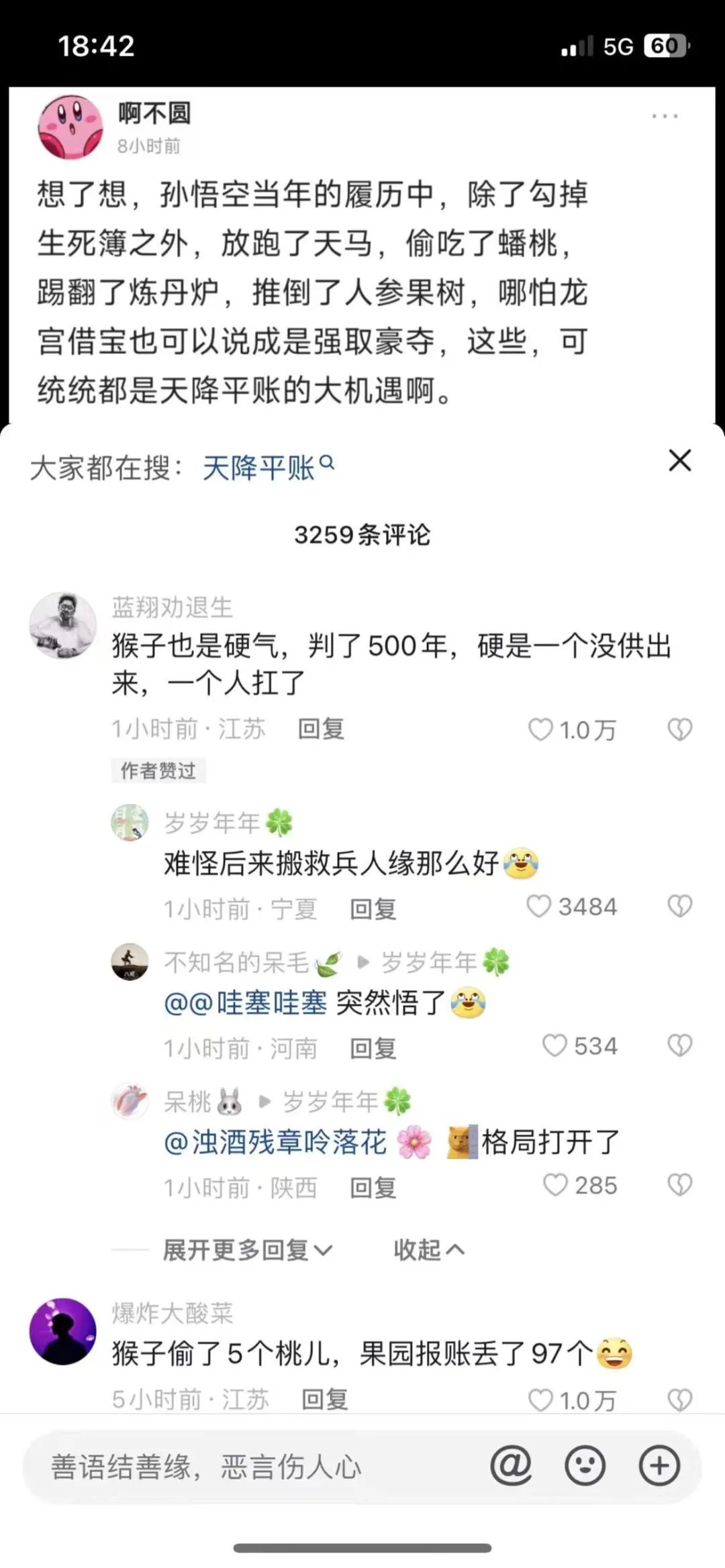
Task: Like 爆炸大酸菜's comment
Action: click(x=540, y=1400)
